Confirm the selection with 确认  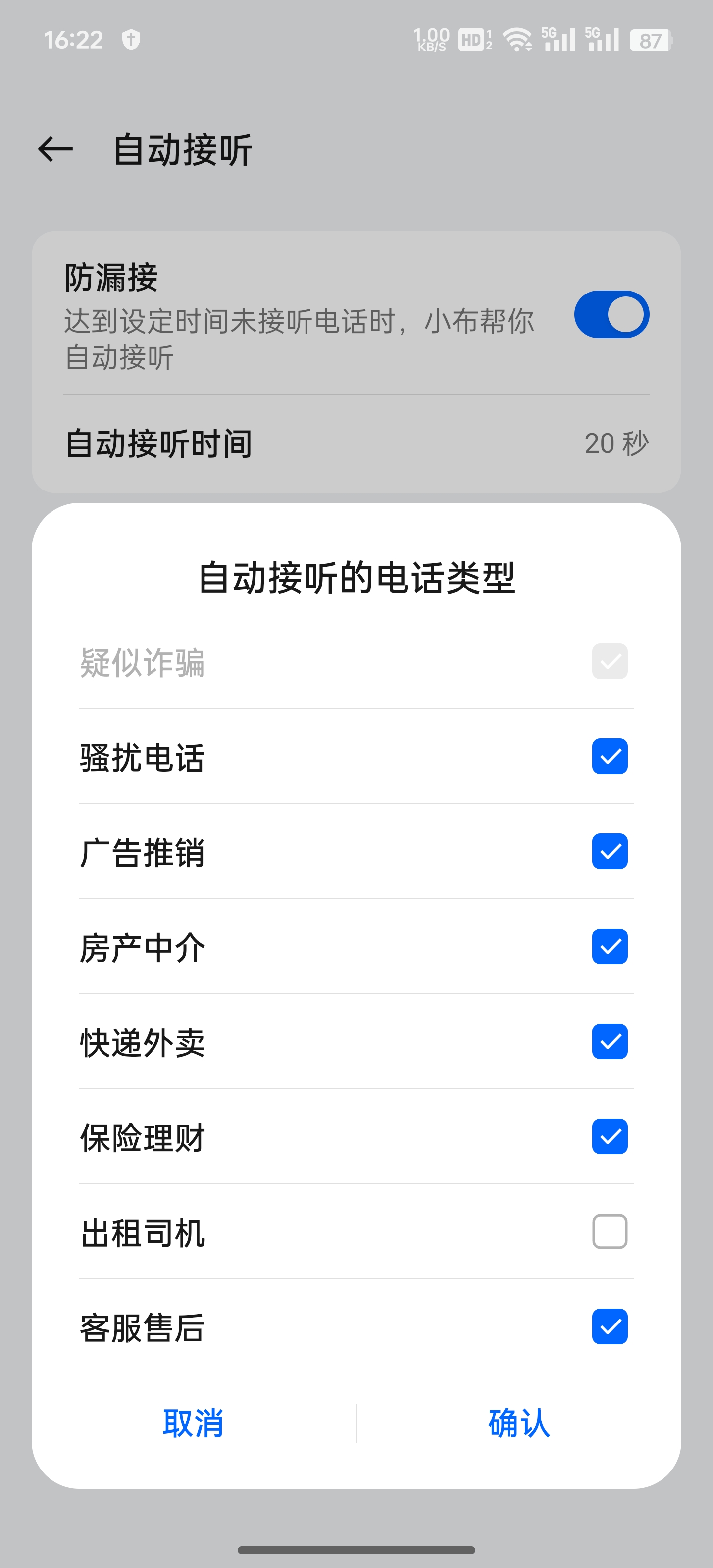[x=519, y=1423]
